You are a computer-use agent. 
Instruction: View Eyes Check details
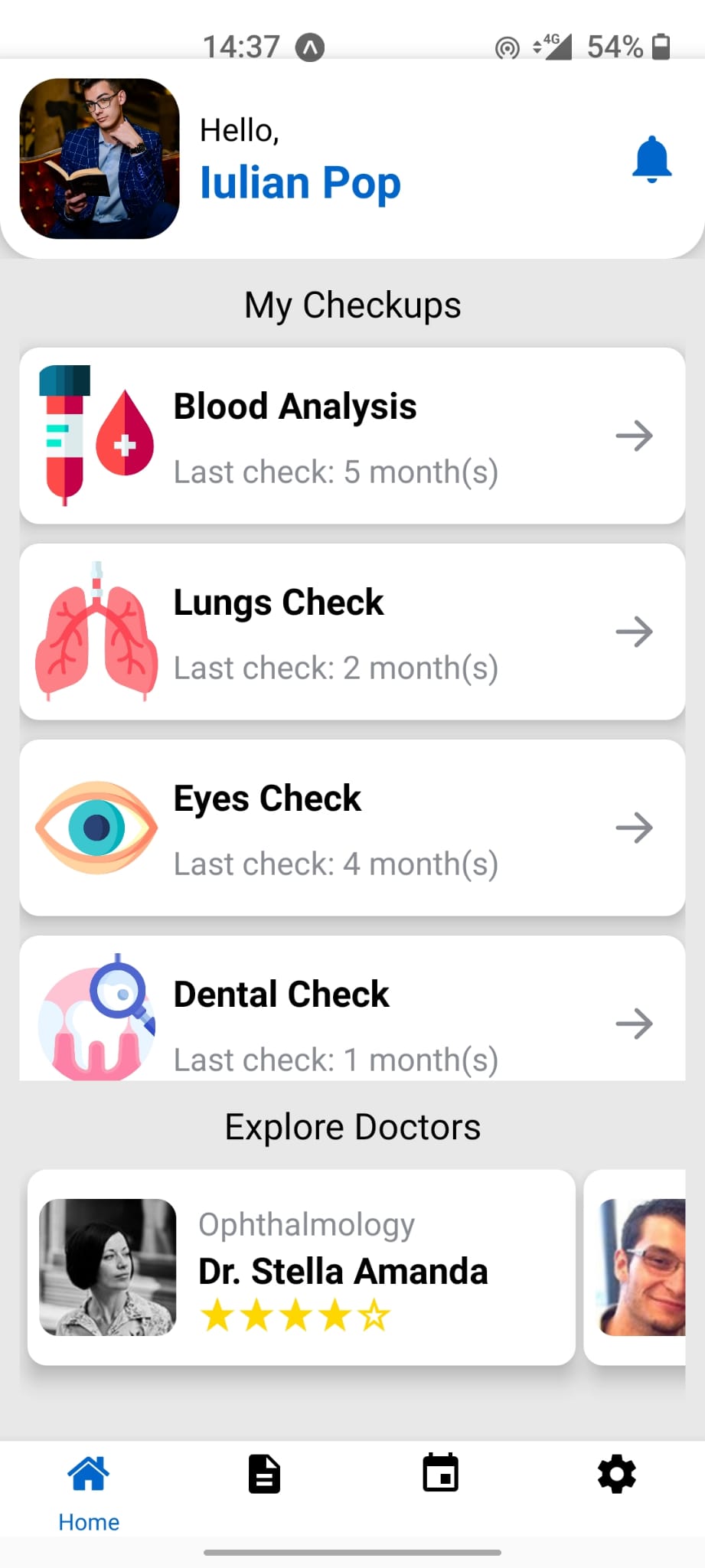point(352,828)
